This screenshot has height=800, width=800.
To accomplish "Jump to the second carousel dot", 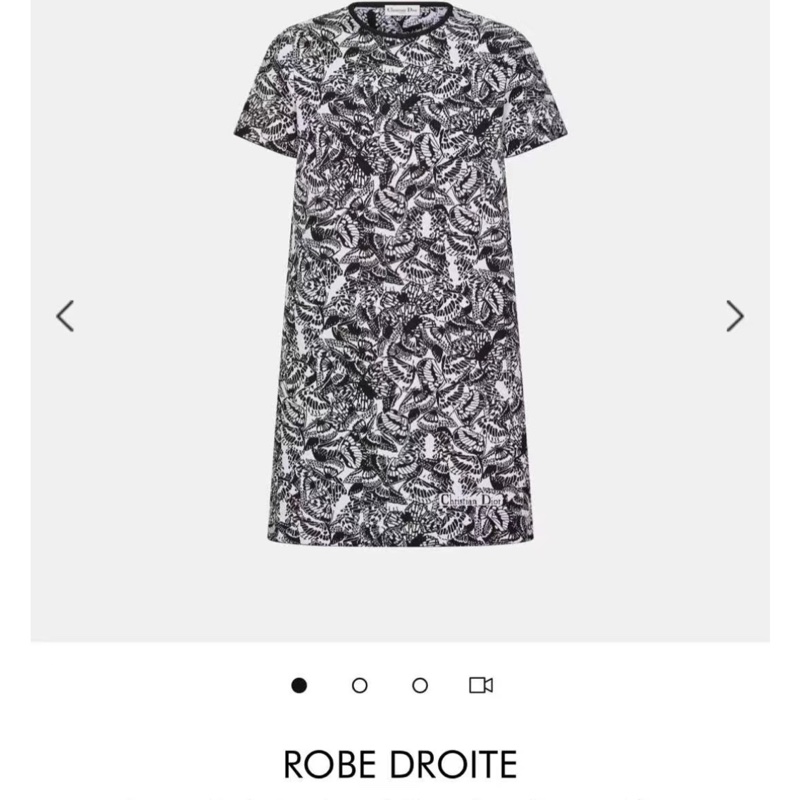I will pos(360,685).
